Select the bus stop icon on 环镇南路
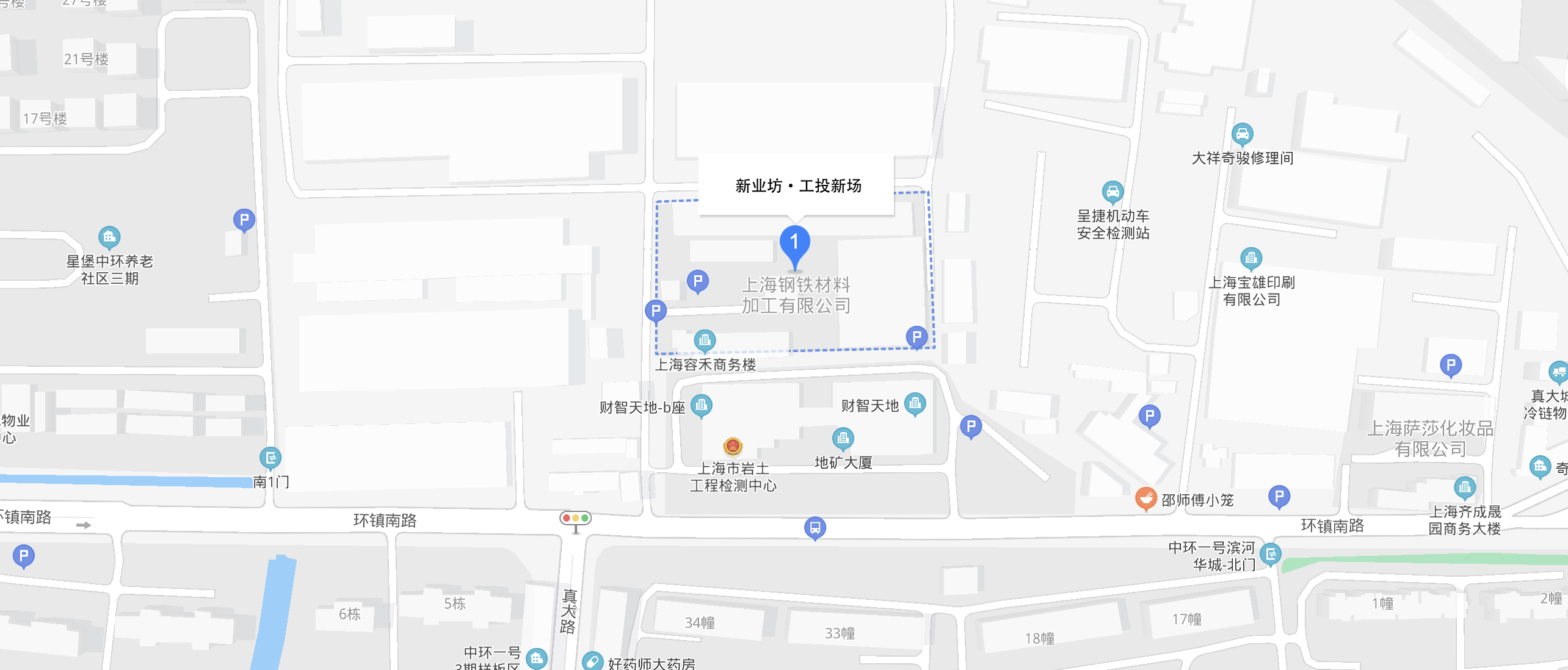Screen dimensions: 1568x670 [815, 527]
